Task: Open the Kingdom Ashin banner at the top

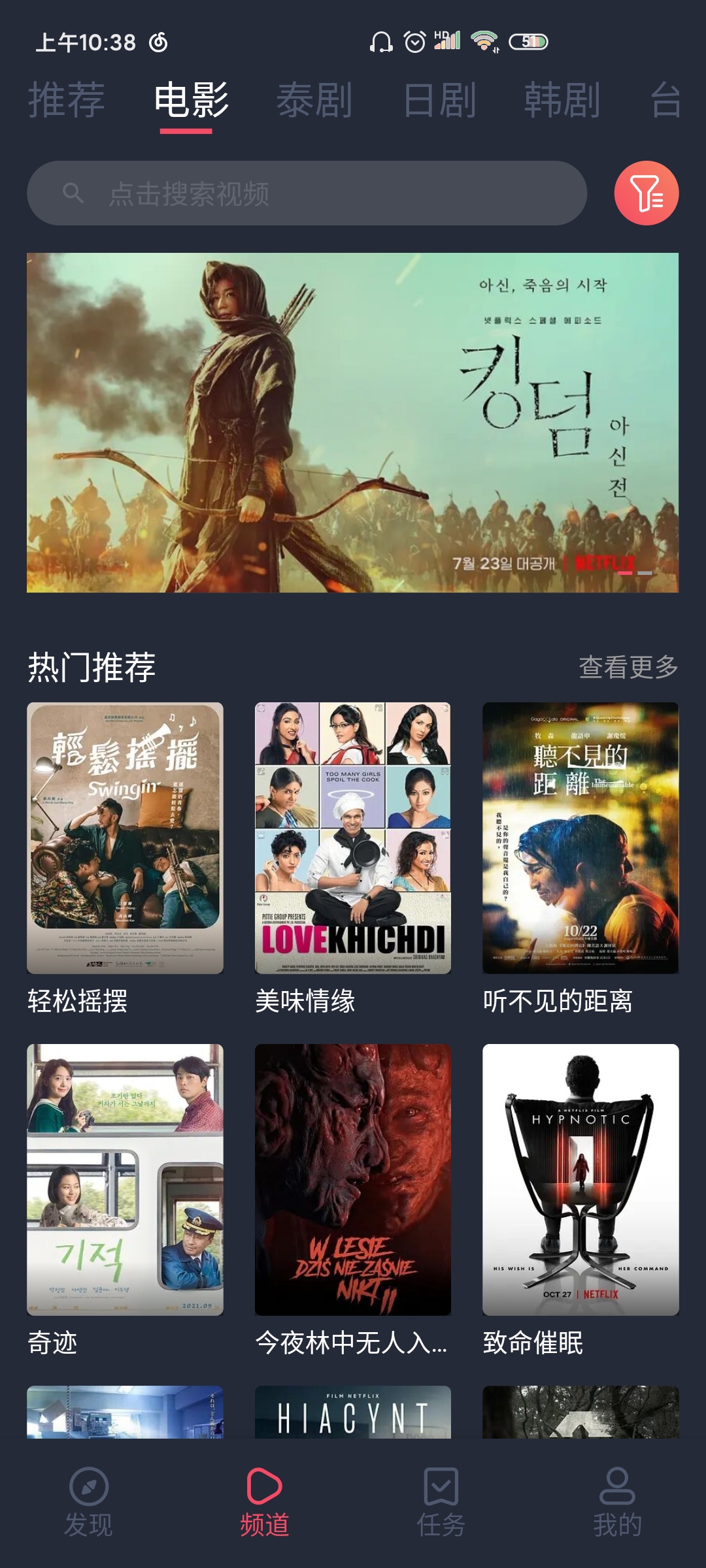Action: tap(353, 421)
